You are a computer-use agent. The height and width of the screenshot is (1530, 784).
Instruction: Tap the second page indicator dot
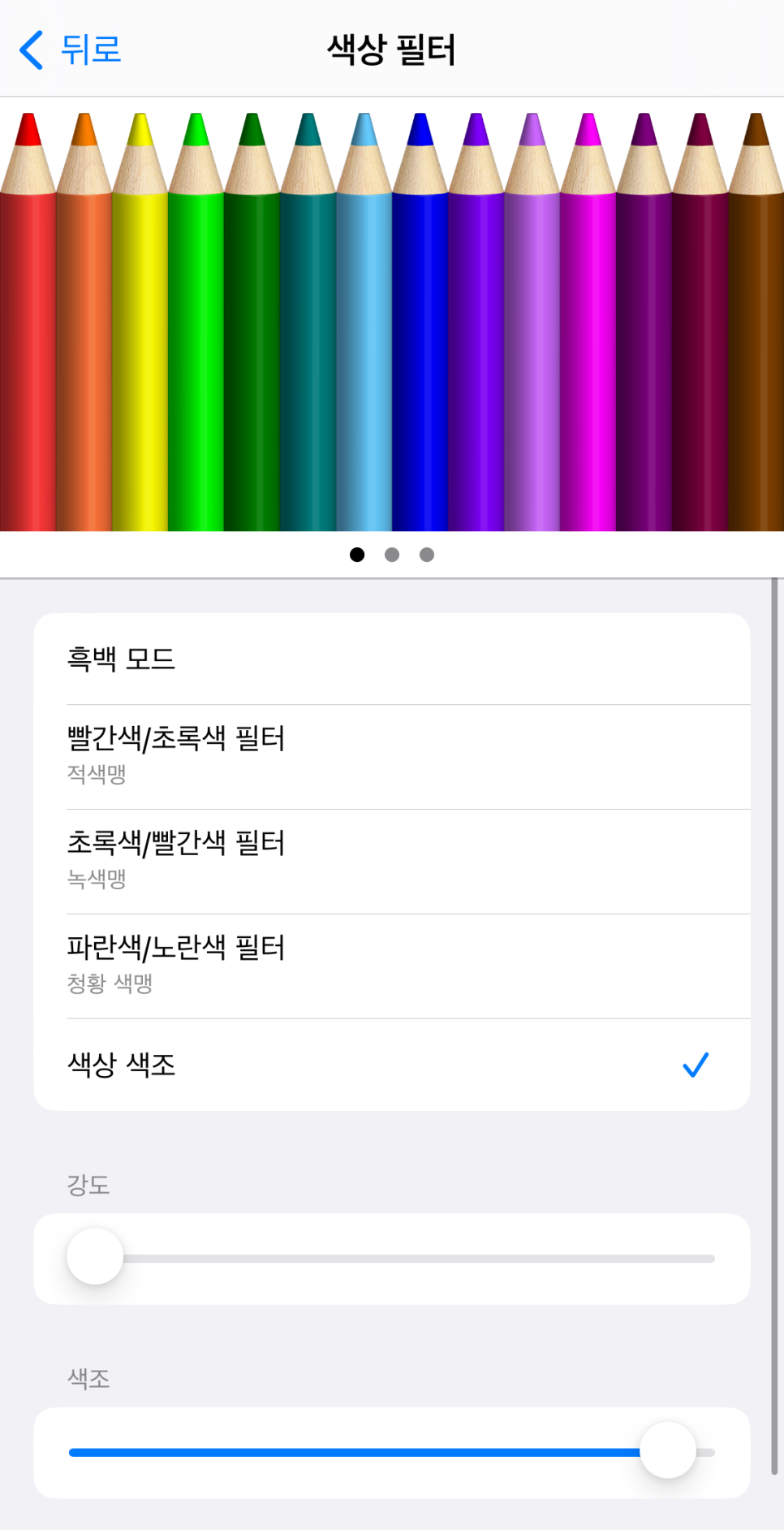point(392,555)
